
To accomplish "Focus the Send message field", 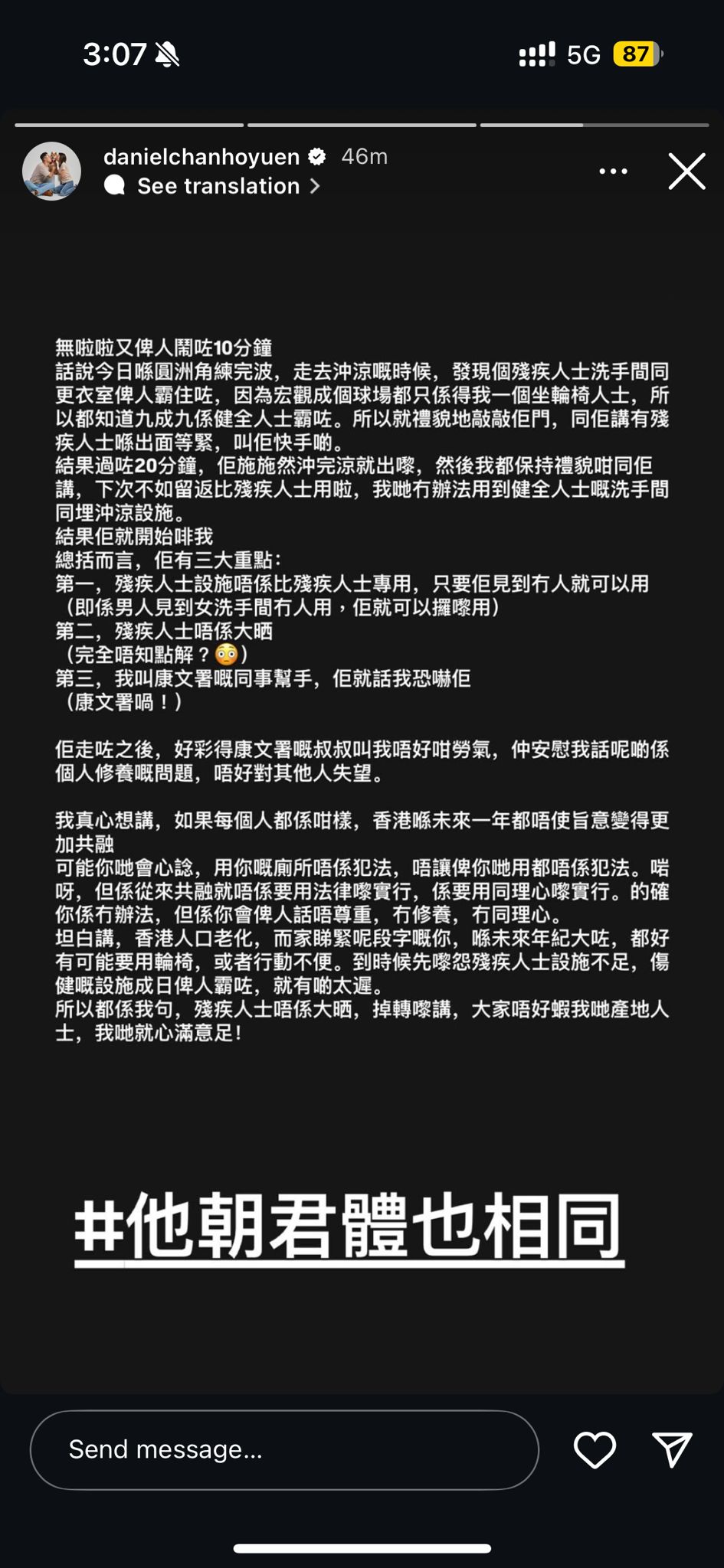I will [x=283, y=1449].
